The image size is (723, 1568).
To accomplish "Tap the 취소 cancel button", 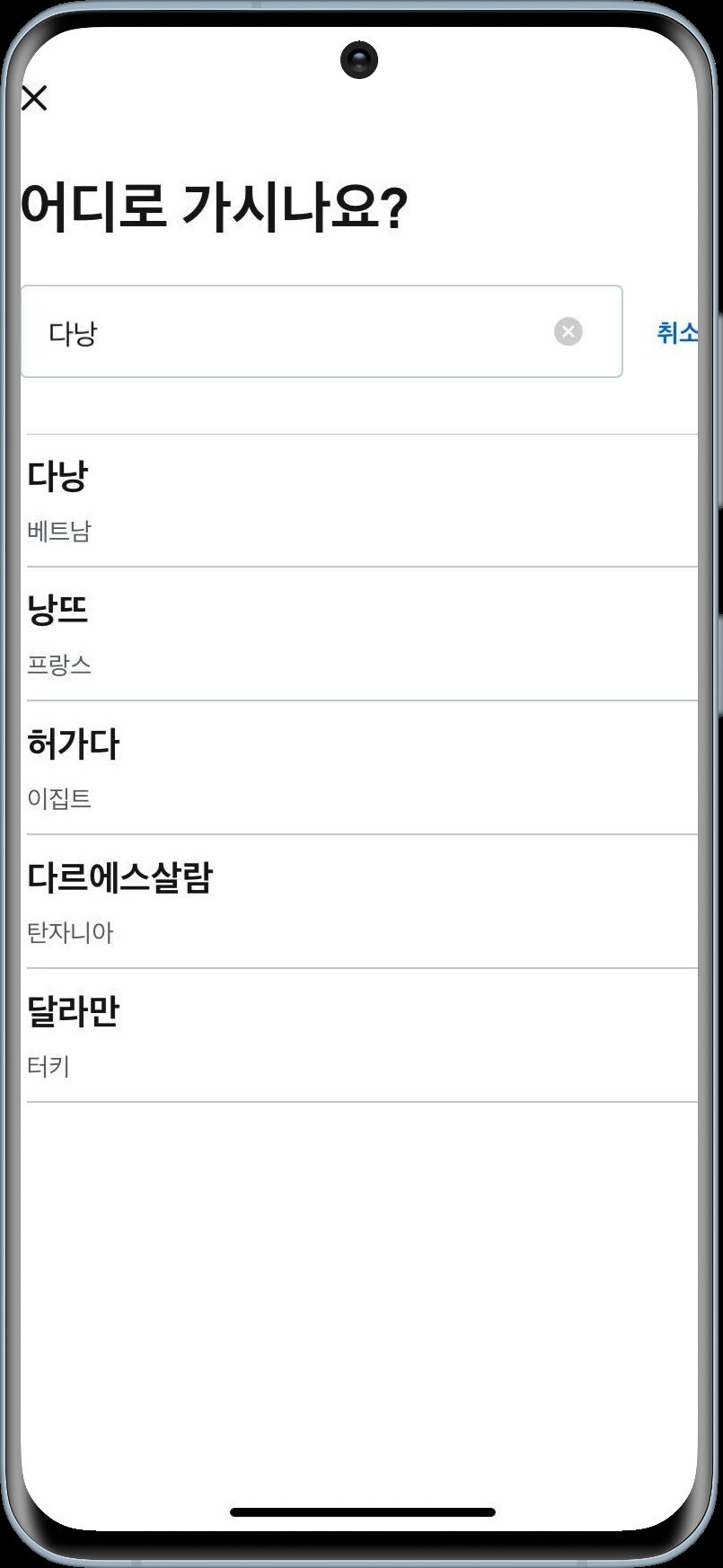I will (676, 332).
